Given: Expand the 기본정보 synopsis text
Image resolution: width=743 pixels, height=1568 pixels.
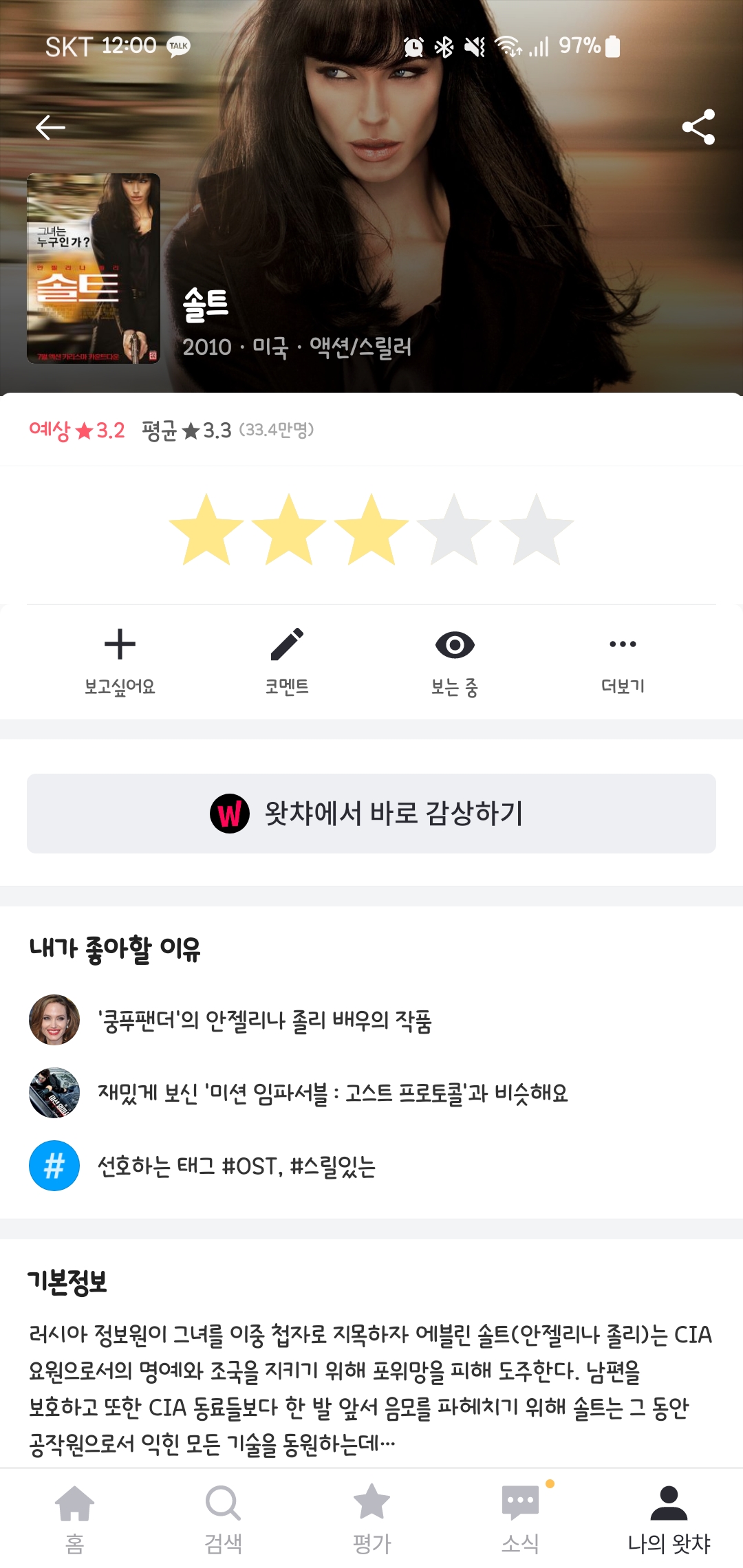Looking at the screenshot, I should [370, 1389].
